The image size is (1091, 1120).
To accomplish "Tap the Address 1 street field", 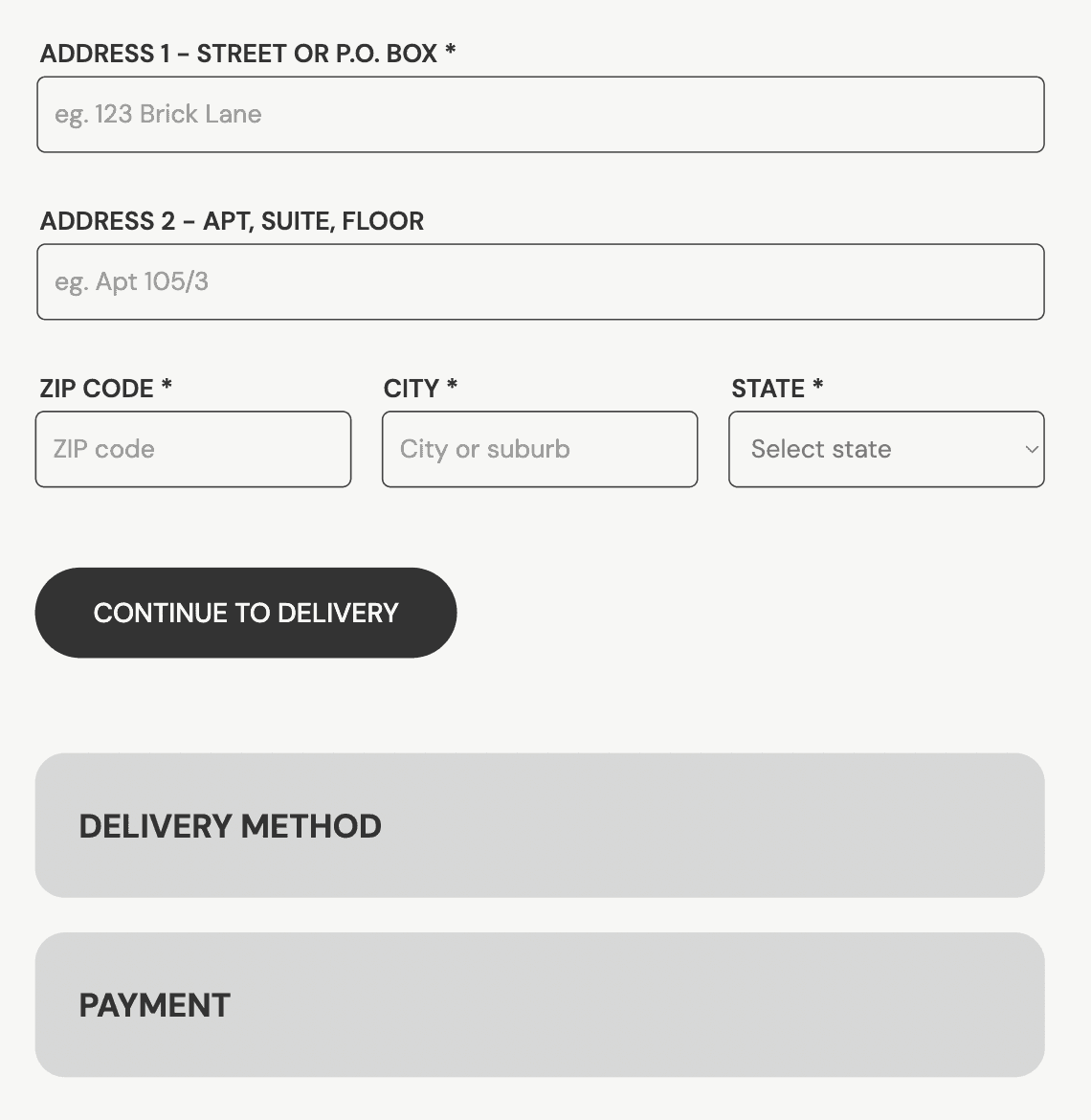I will pos(541,114).
